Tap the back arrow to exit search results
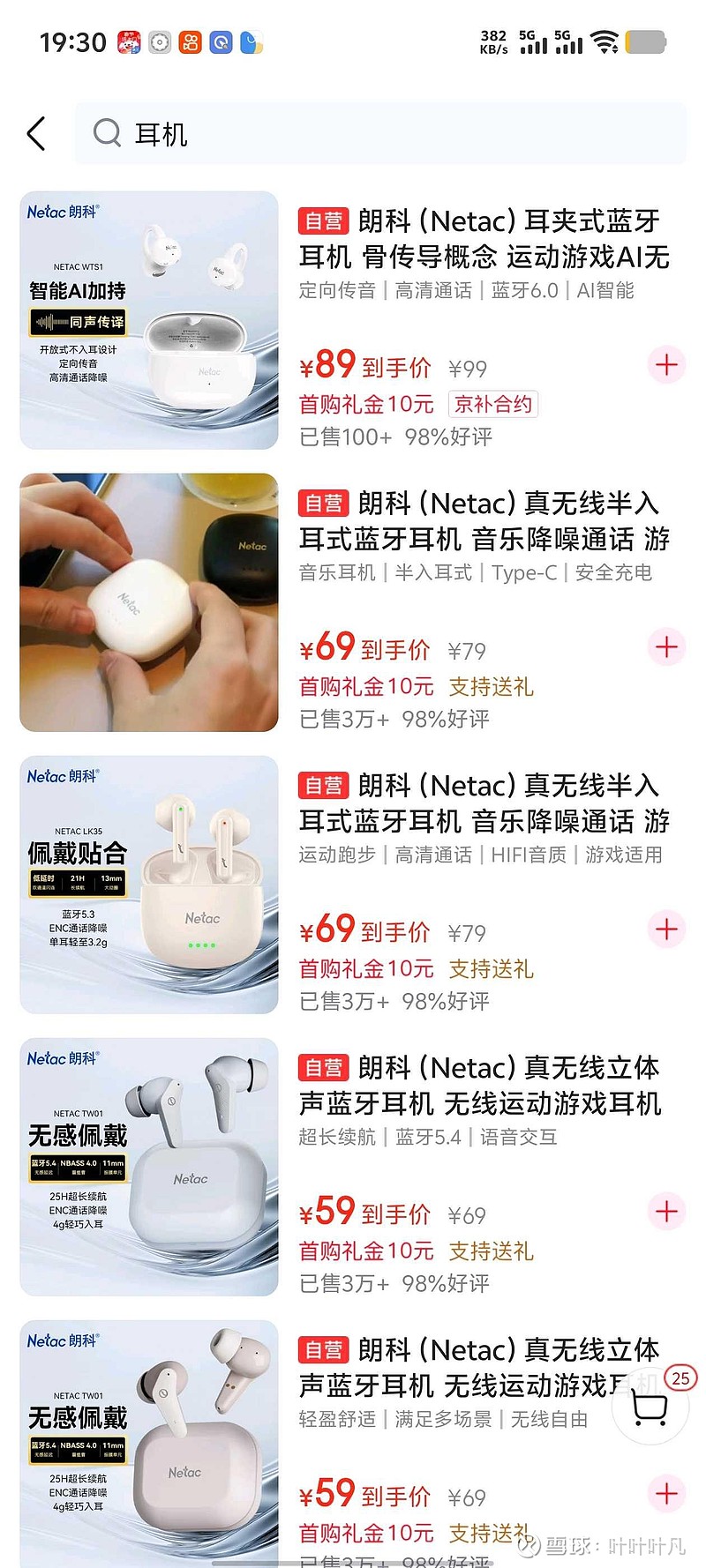Screen dimensions: 706x1568 35,132
